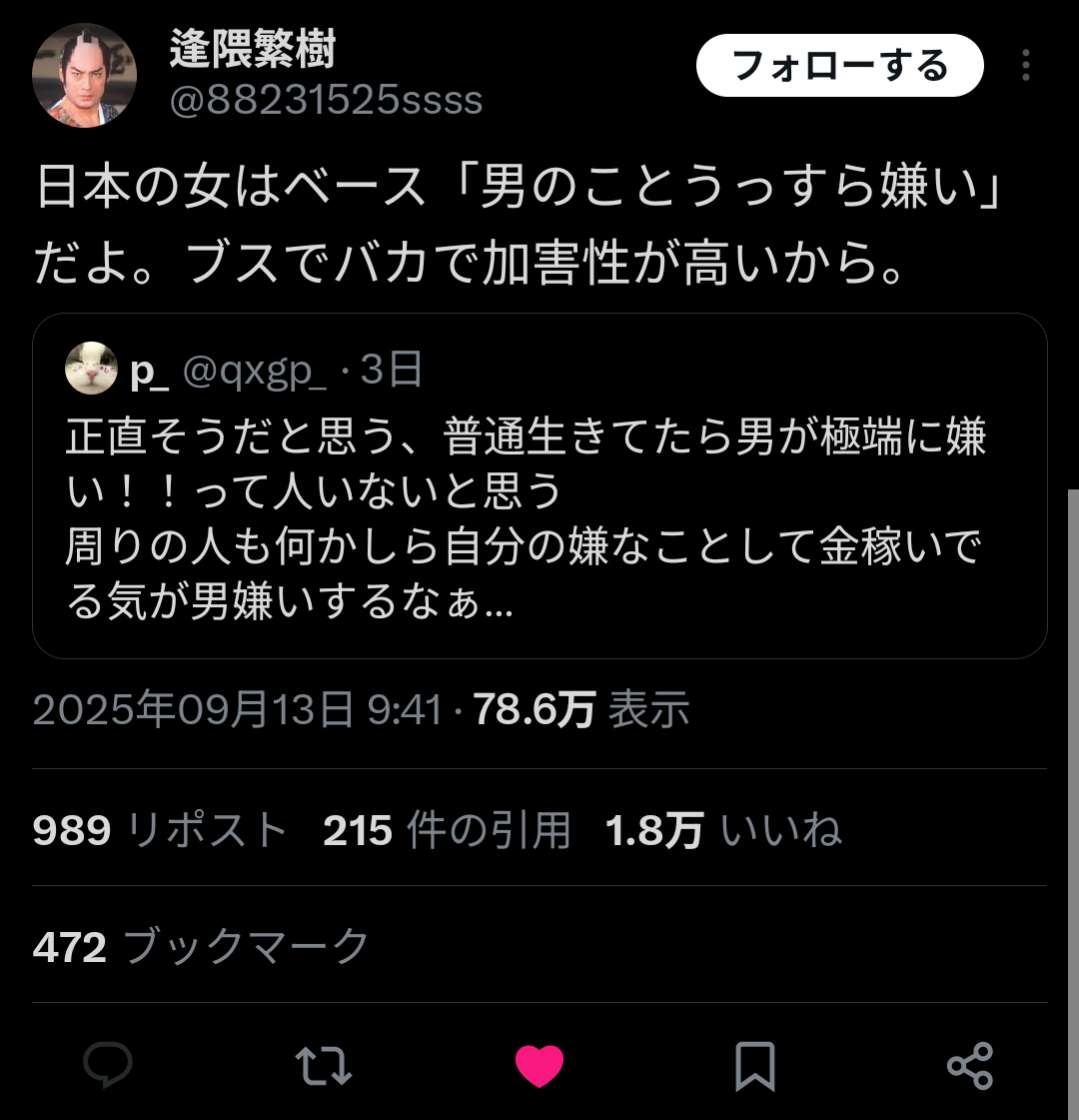The width and height of the screenshot is (1079, 1120).
Task: Share the post via share icon
Action: [970, 1065]
